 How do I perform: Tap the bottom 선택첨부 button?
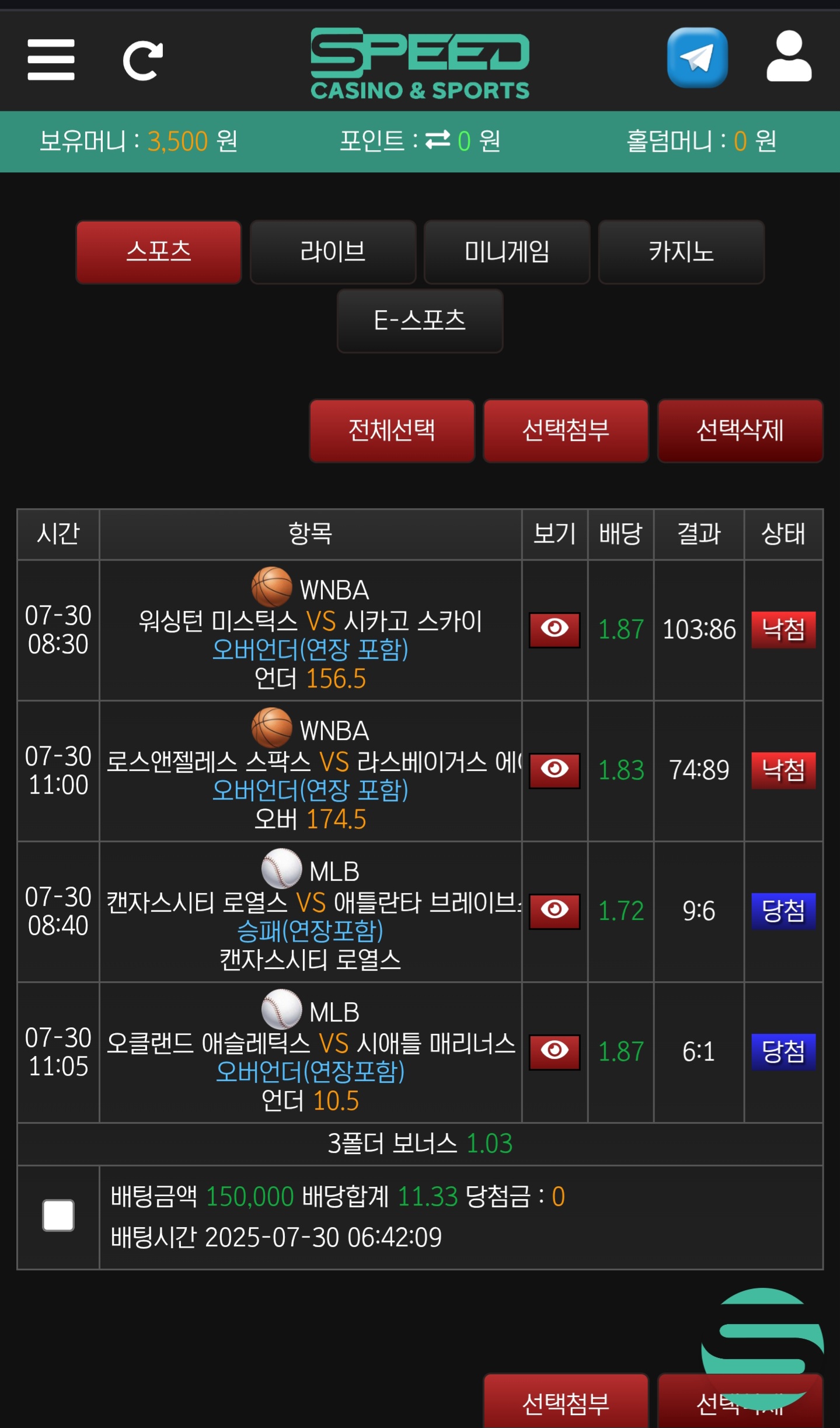pyautogui.click(x=566, y=1403)
